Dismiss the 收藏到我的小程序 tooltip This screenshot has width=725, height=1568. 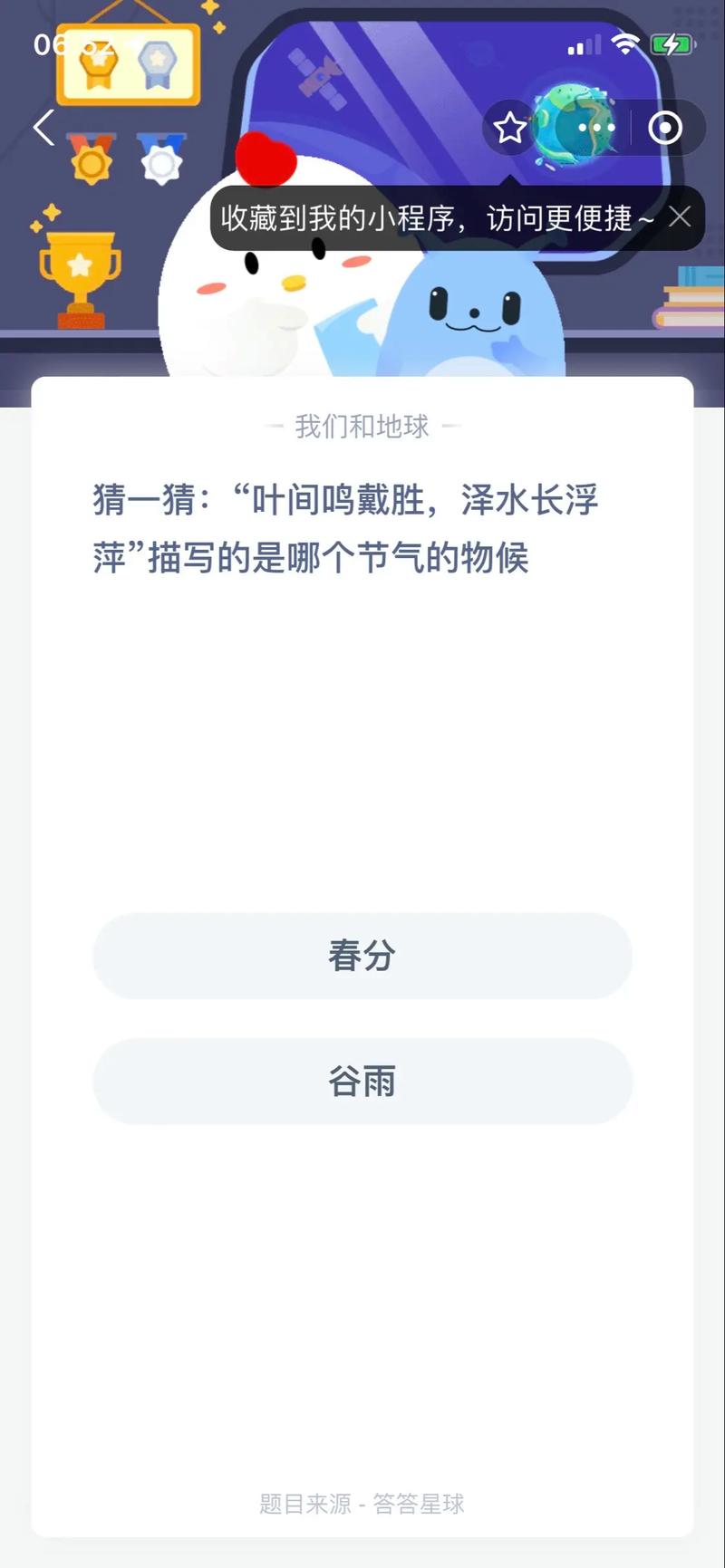680,217
